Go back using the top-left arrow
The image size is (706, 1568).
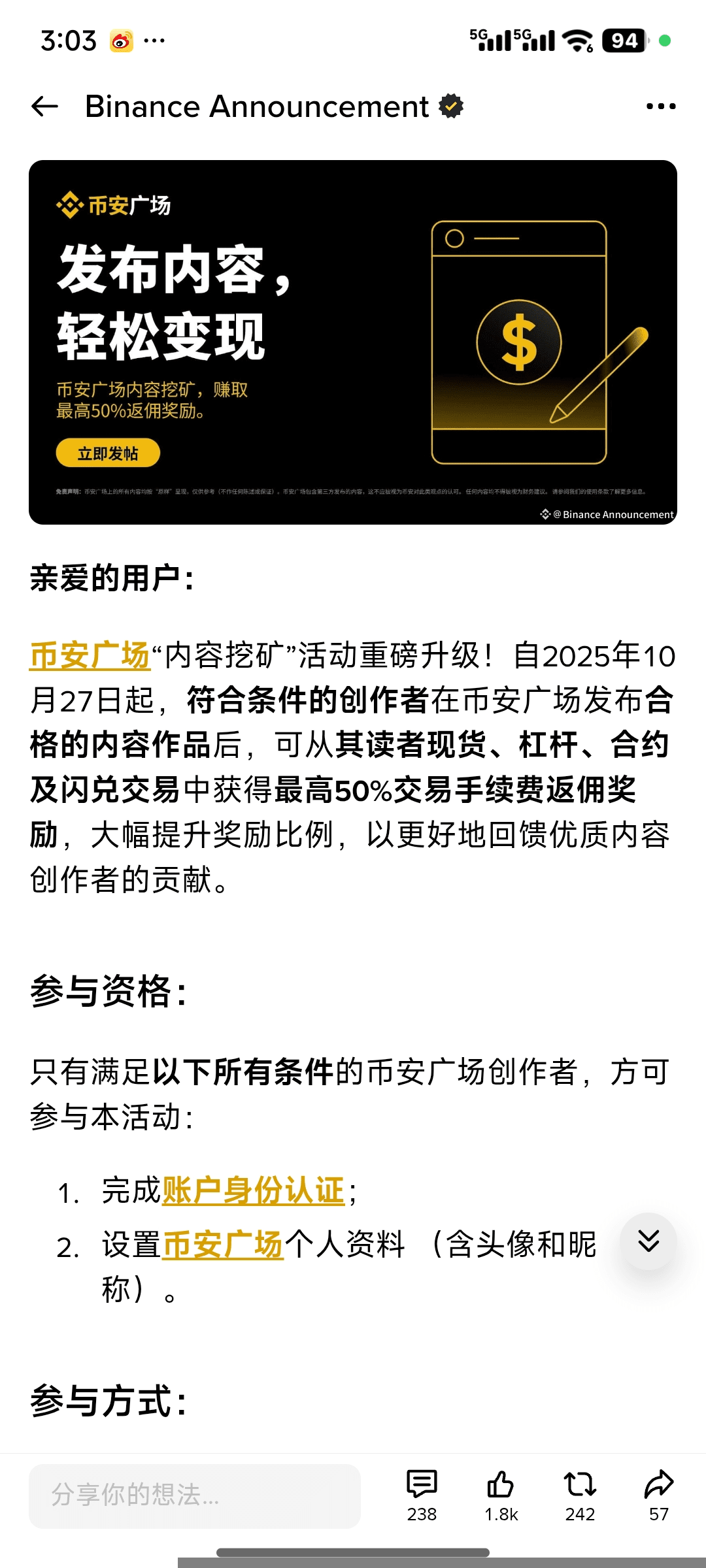(45, 106)
